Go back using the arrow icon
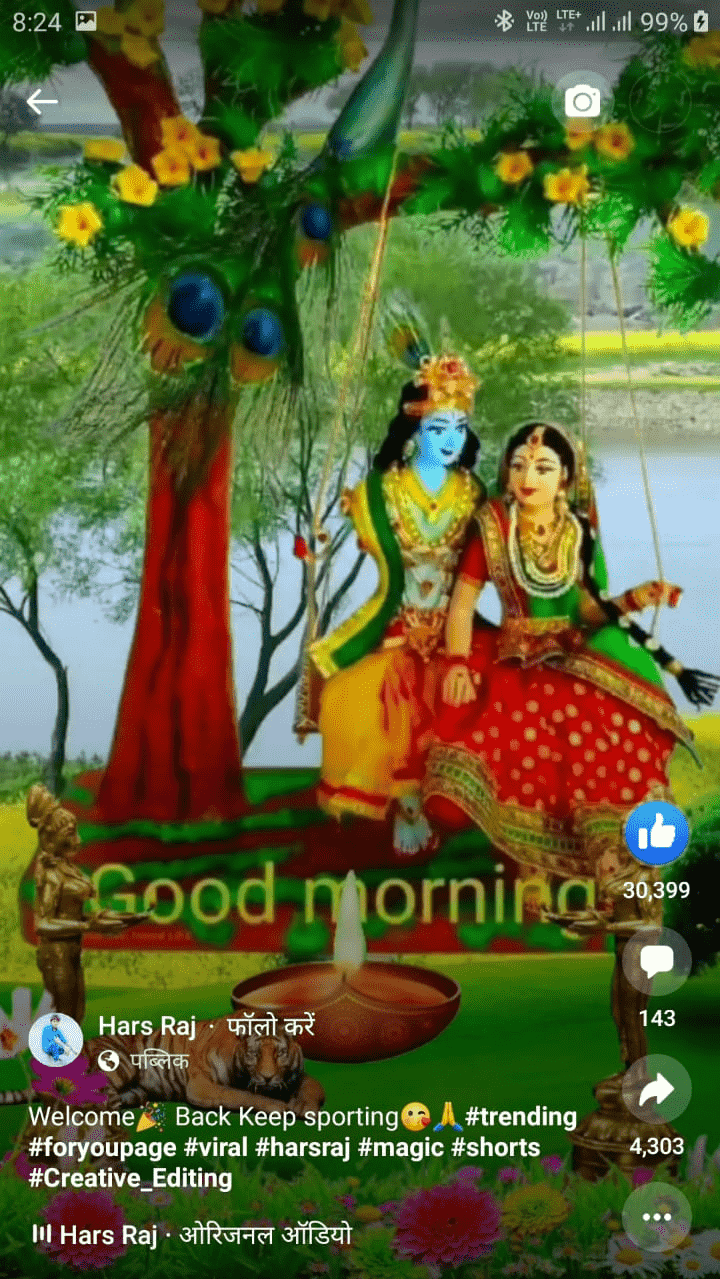The image size is (720, 1279). [x=42, y=101]
